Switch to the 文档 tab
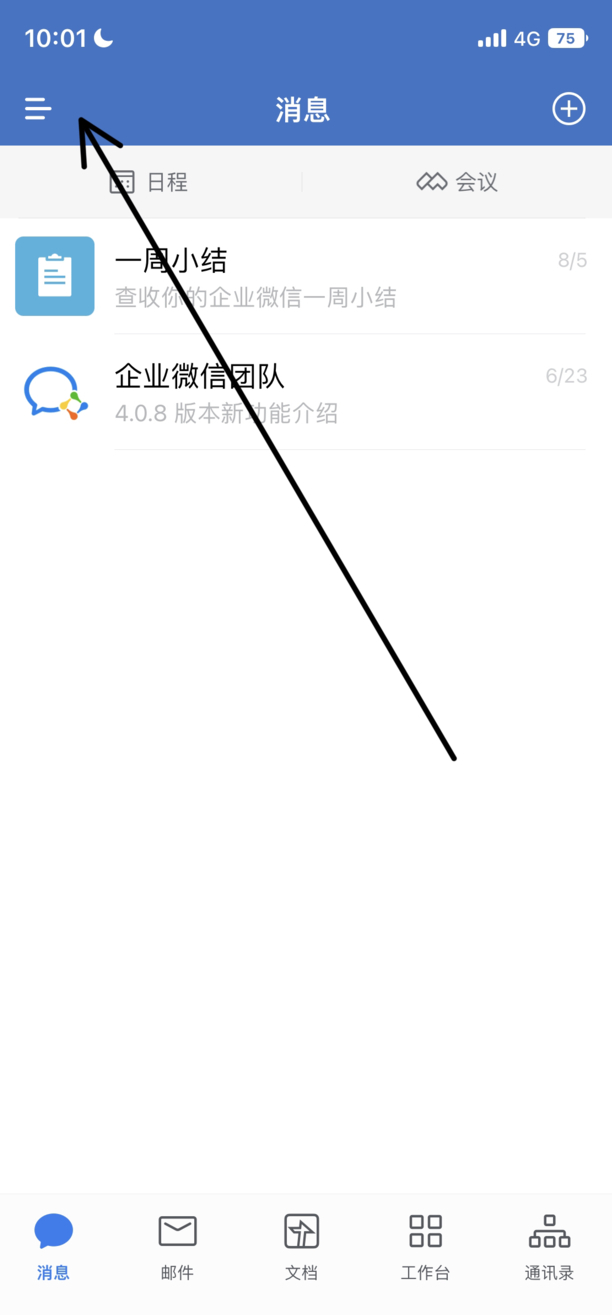The image size is (612, 1315). [x=301, y=1246]
